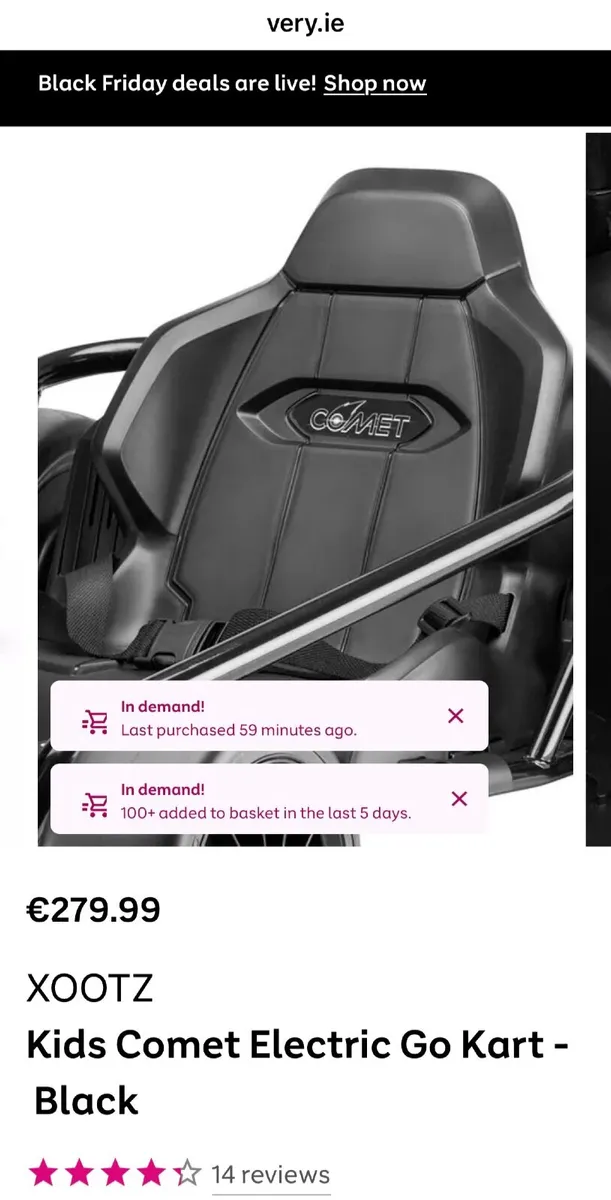This screenshot has width=611, height=1200.
Task: Dismiss the 'Last purchased 59 minutes ago' notice
Action: pos(456,715)
